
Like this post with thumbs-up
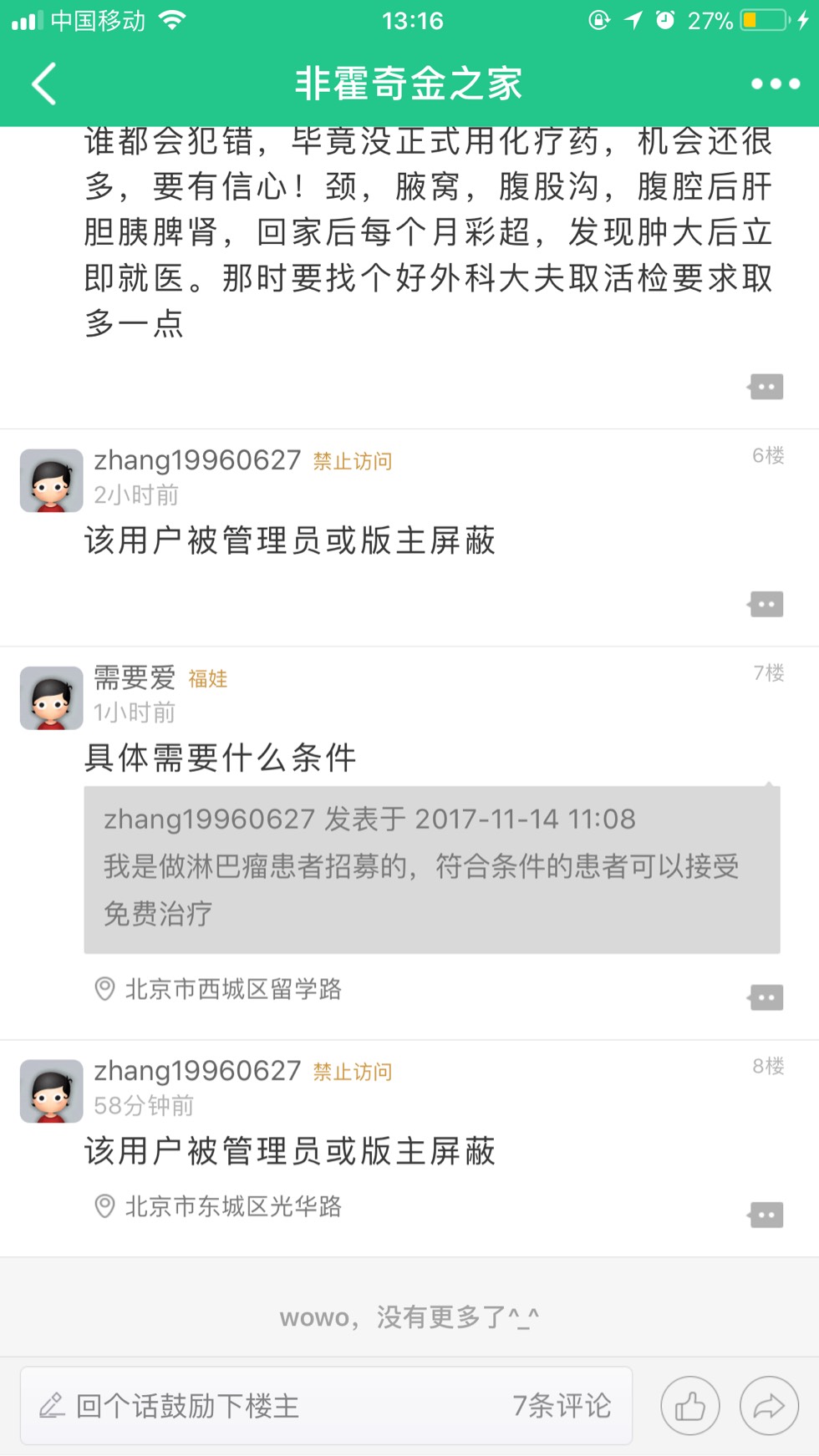690,1406
